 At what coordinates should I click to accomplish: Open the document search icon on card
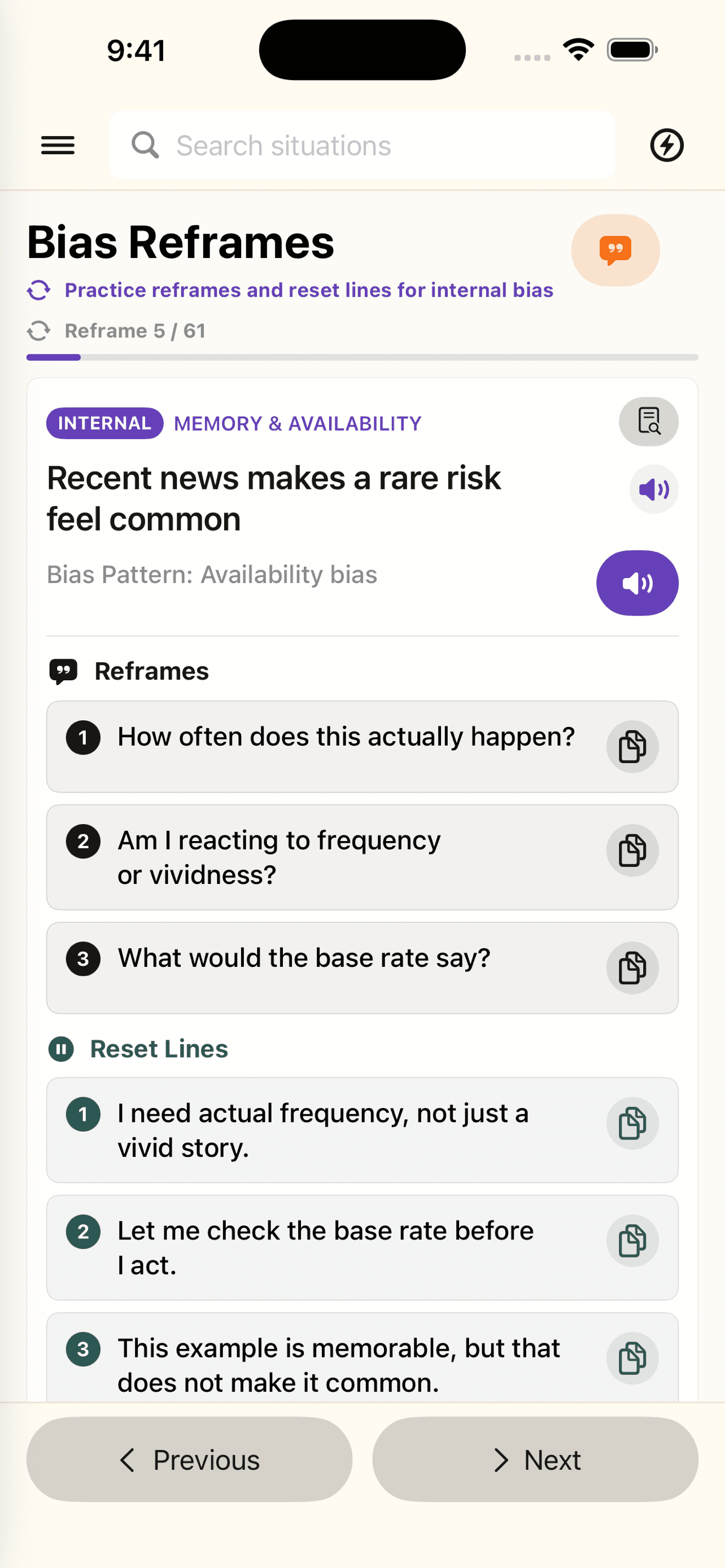pyautogui.click(x=648, y=421)
